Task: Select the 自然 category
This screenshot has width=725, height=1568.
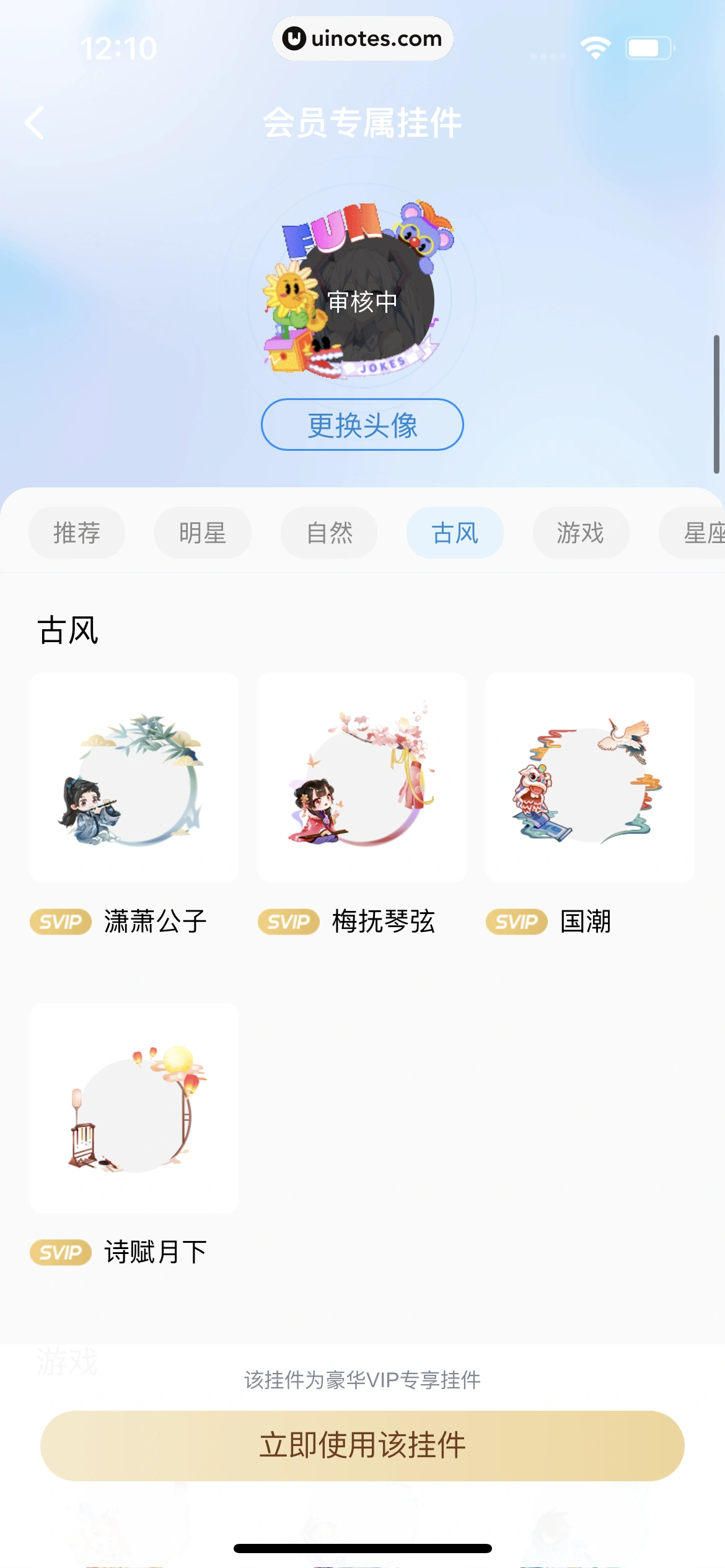Action: (x=328, y=533)
